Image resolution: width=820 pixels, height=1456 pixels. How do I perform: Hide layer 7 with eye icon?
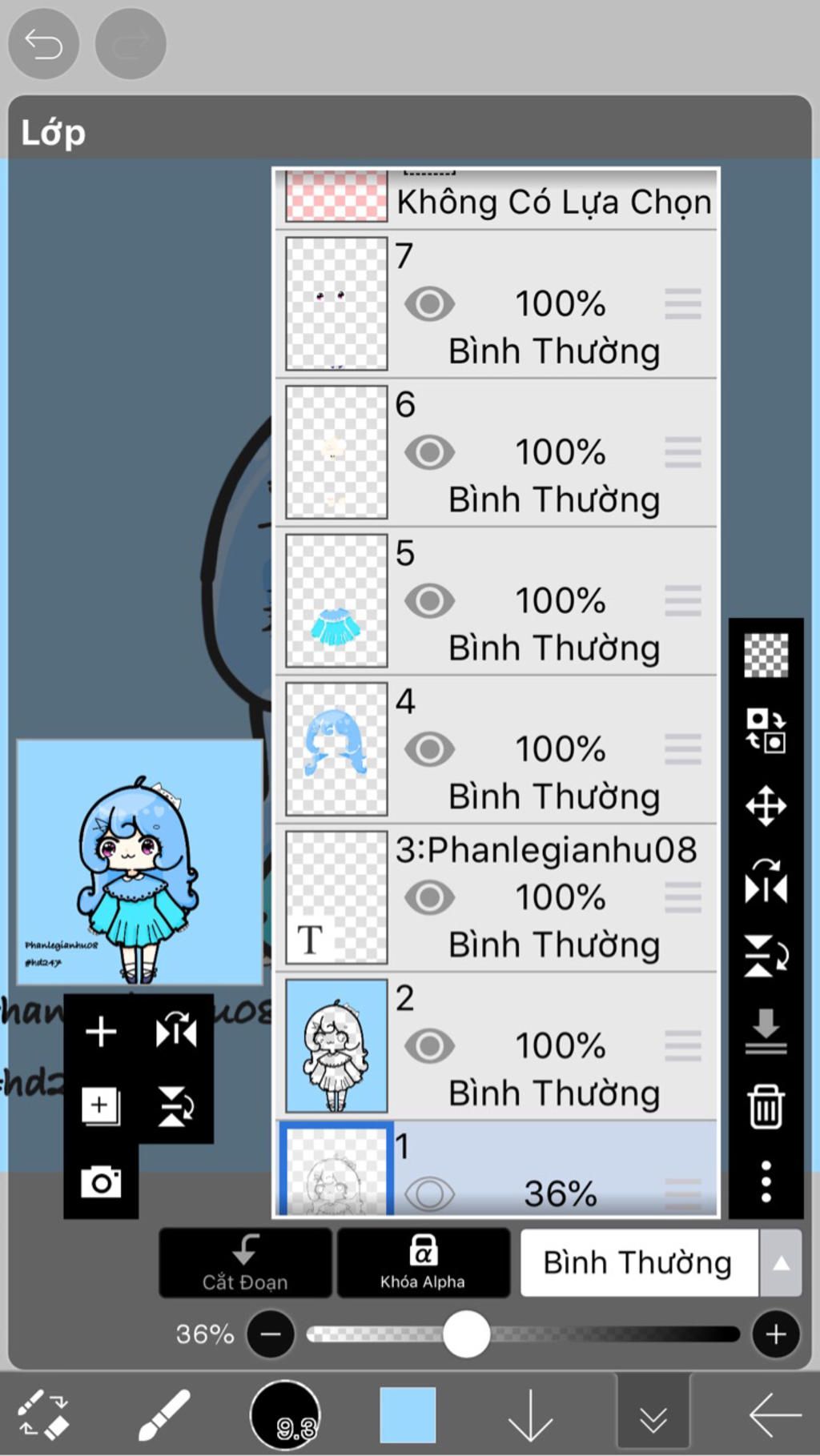point(429,304)
